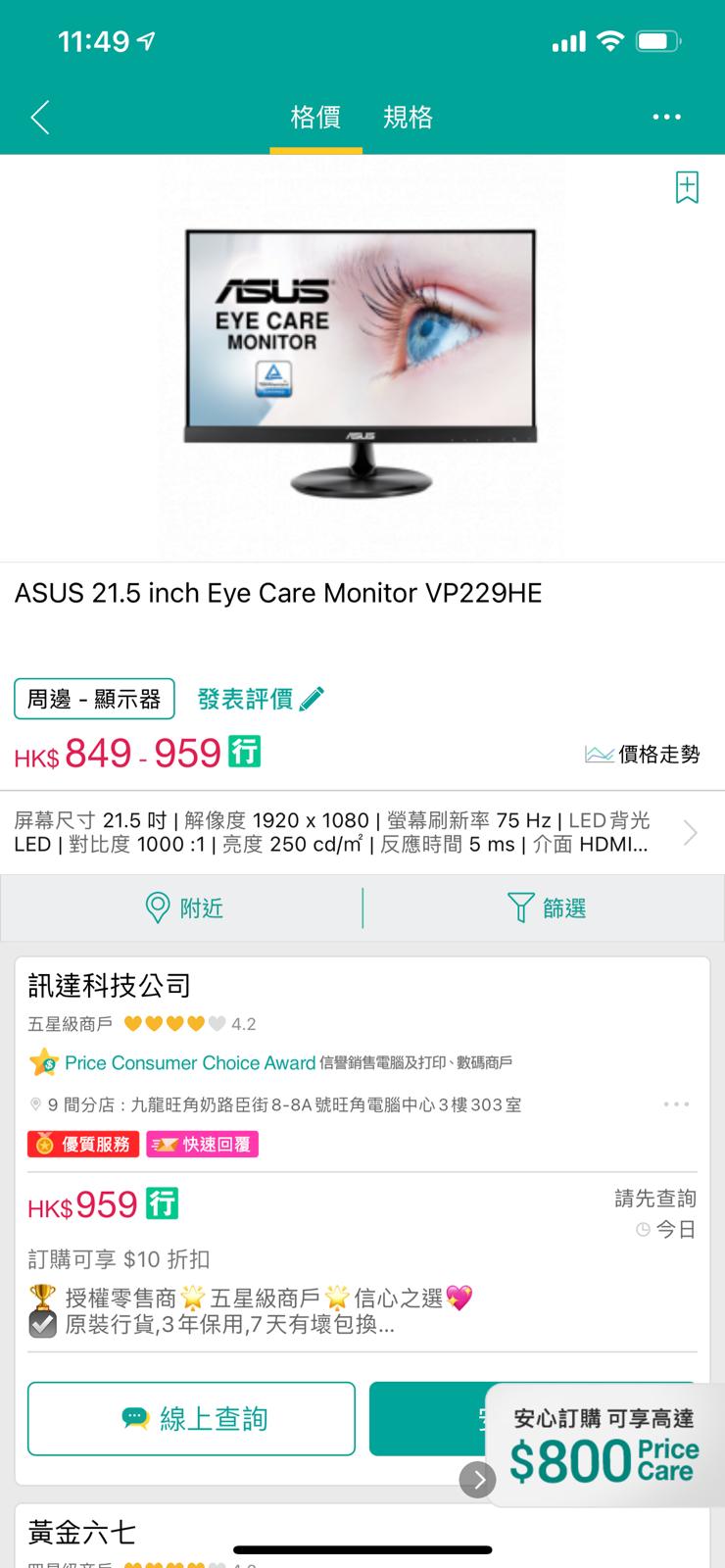This screenshot has width=725, height=1568.
Task: Open more options for 訊達科技公司 address
Action: coord(676,1104)
